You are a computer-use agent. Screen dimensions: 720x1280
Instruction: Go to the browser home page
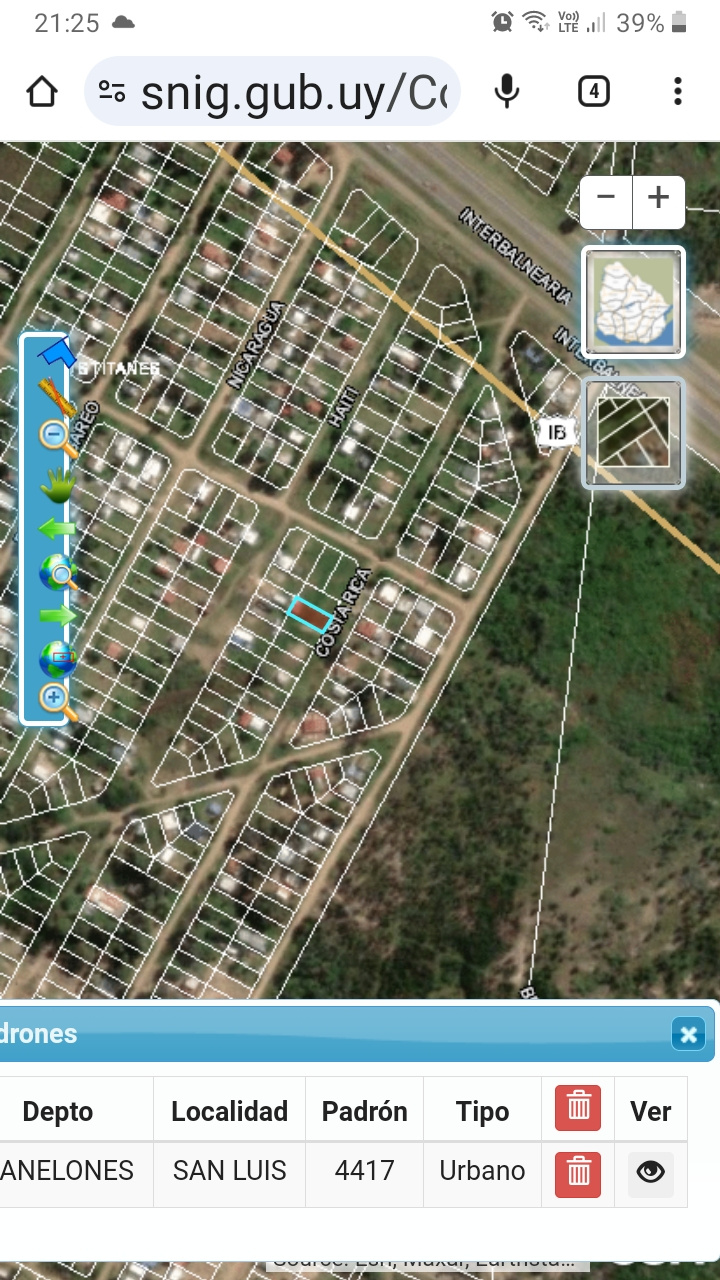(x=42, y=92)
